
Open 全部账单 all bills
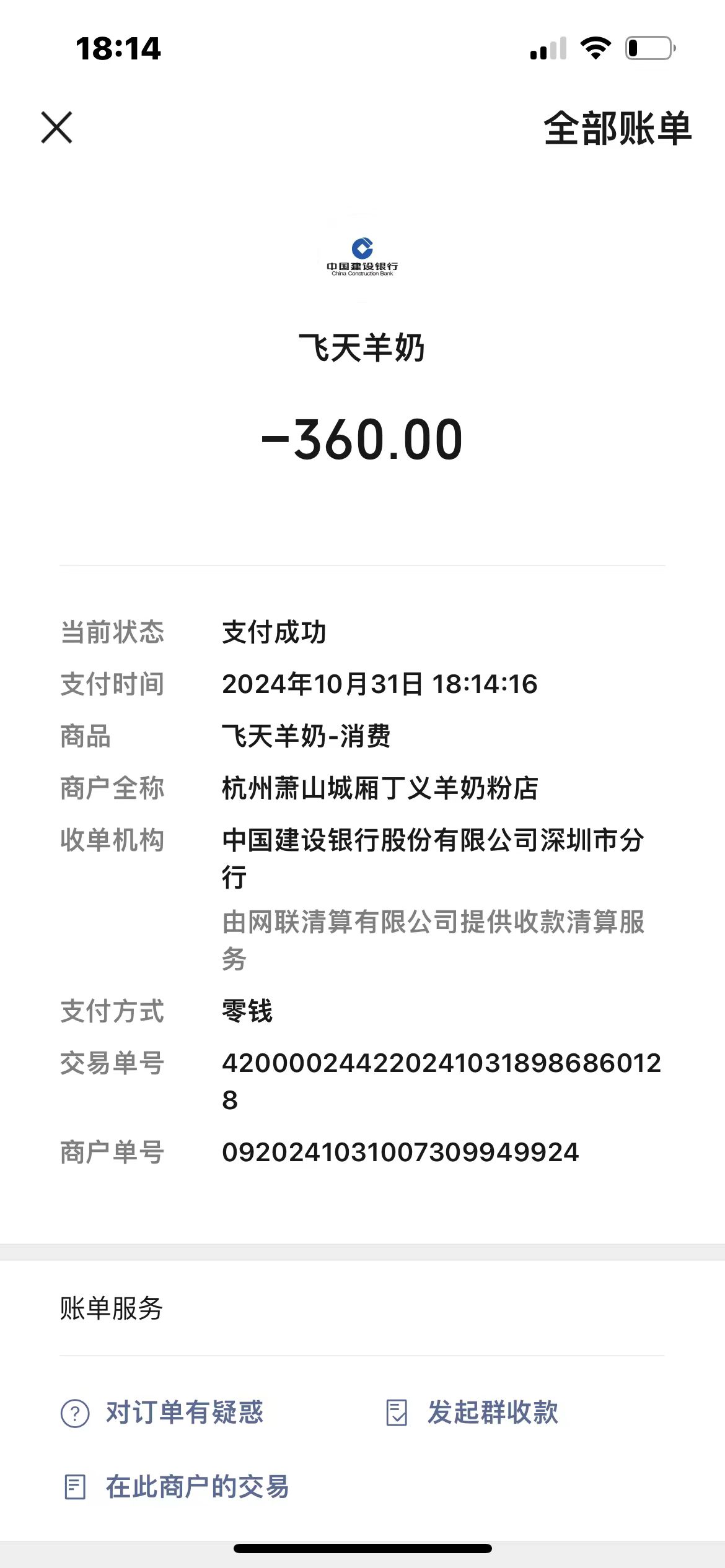[617, 129]
